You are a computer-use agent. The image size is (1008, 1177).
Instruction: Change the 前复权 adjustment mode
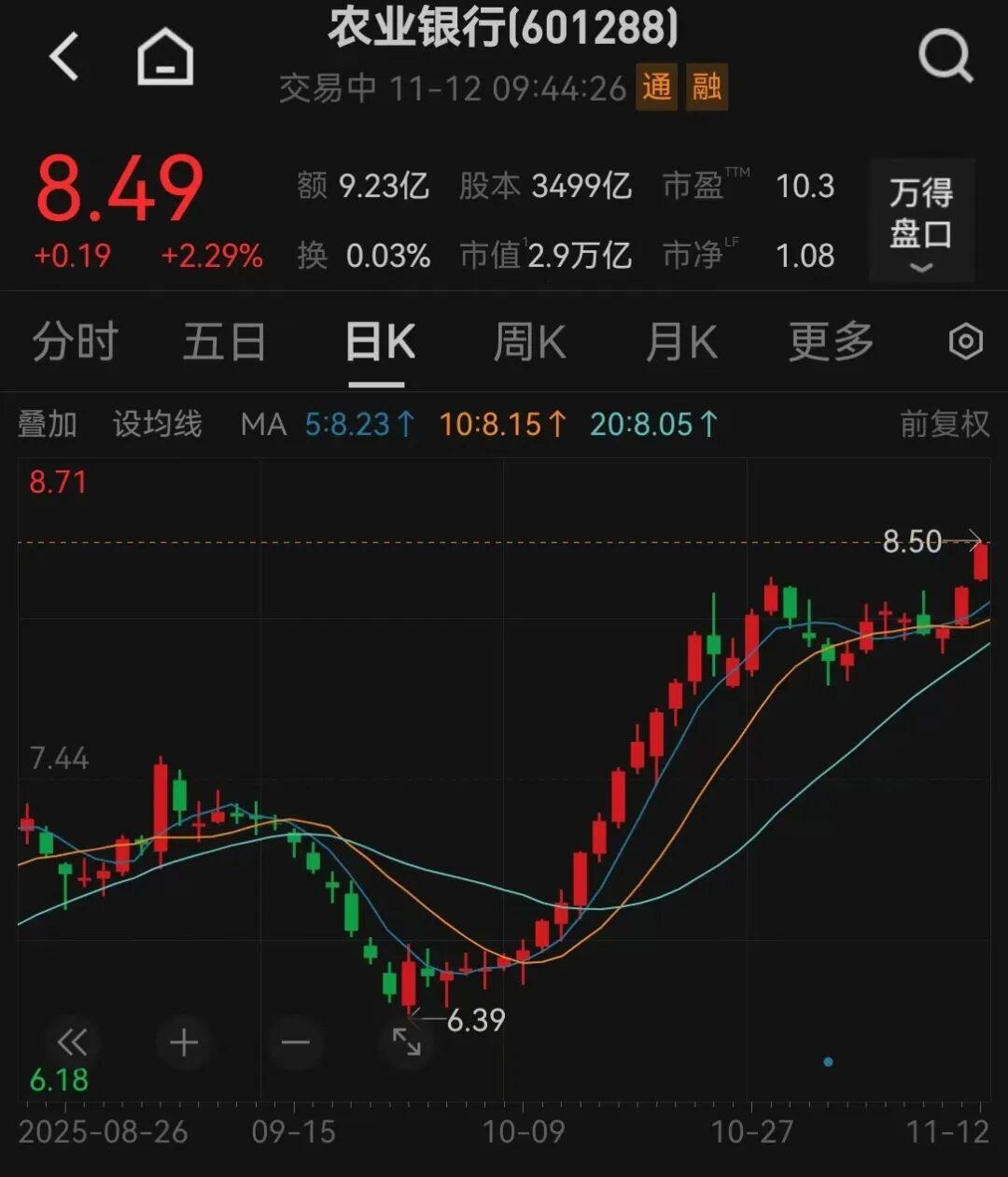(x=944, y=425)
